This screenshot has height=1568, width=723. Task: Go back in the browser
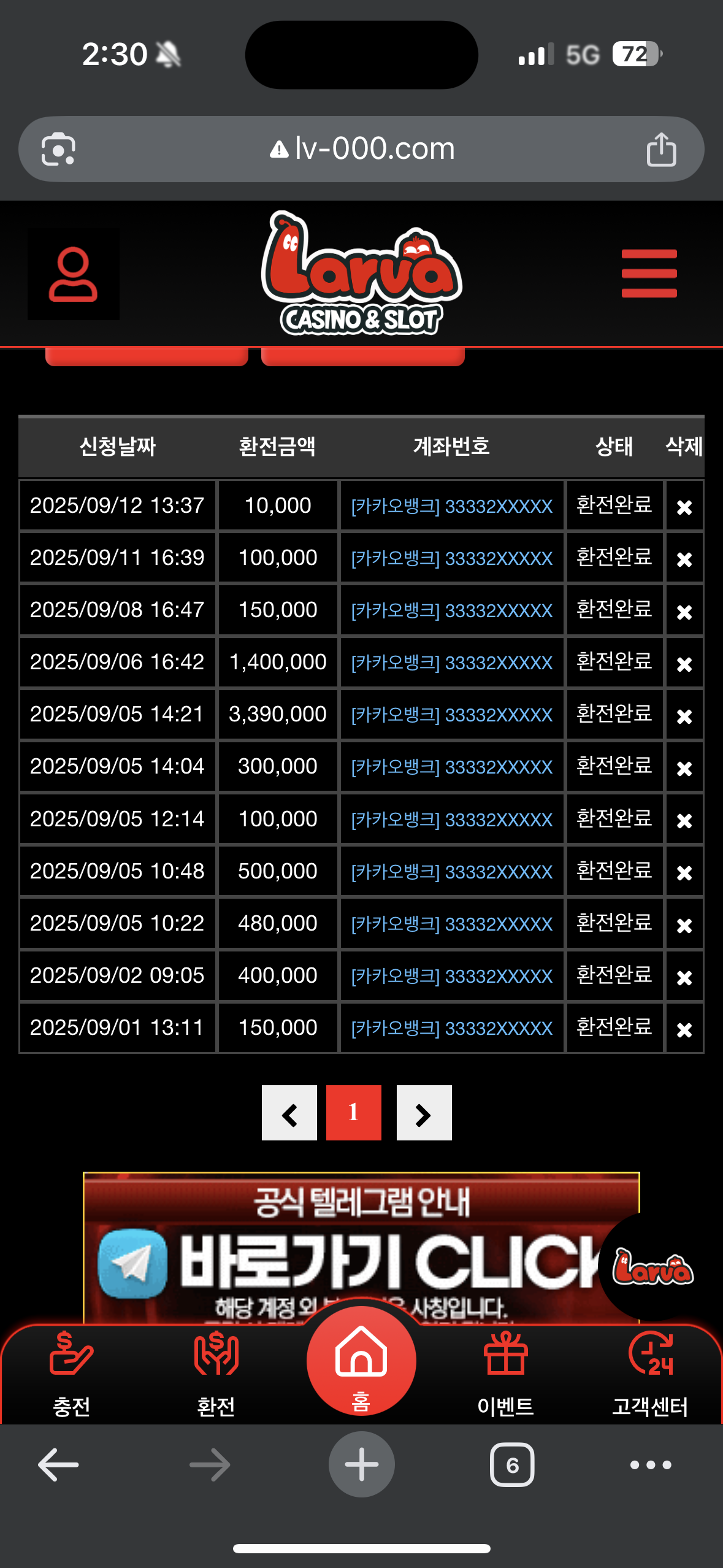58,1465
